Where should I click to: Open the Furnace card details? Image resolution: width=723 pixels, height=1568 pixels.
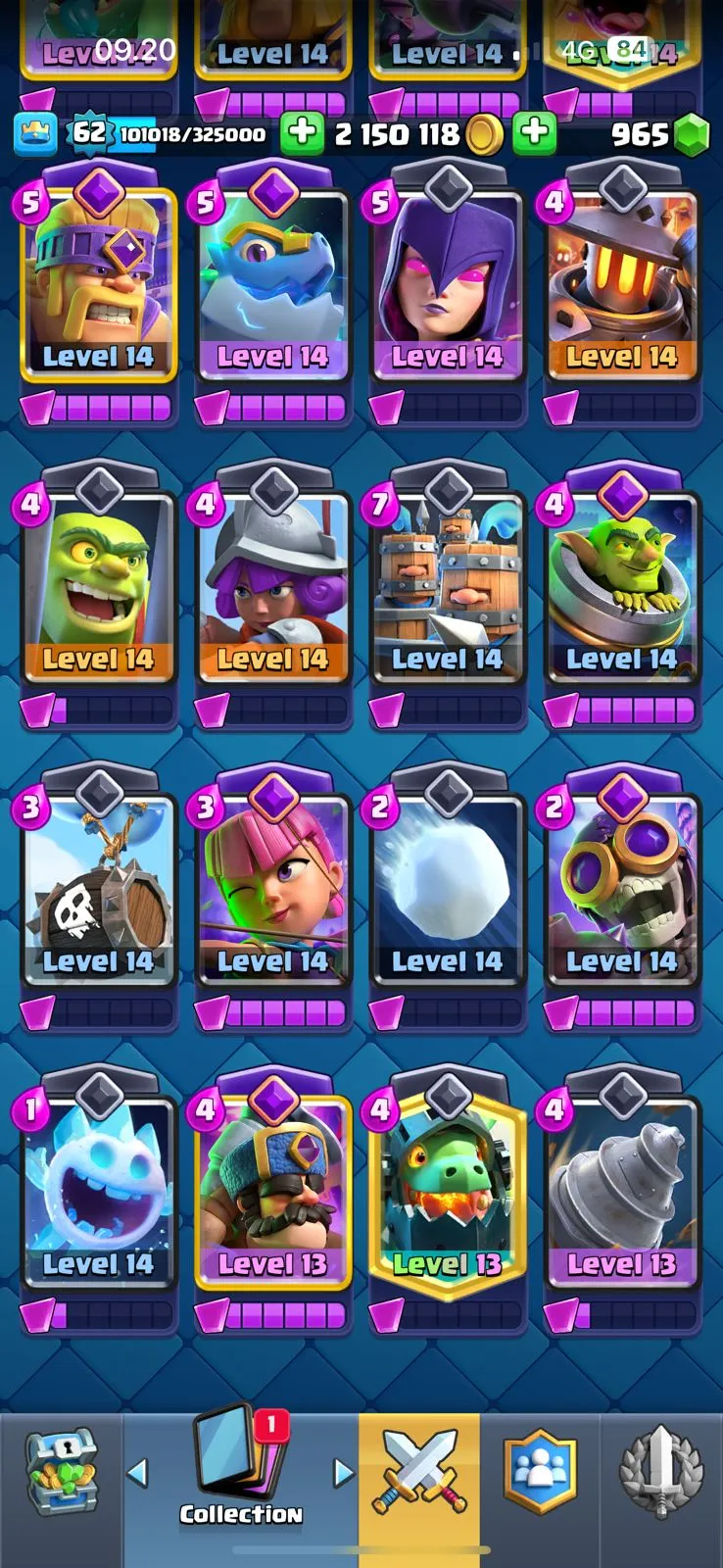622,284
